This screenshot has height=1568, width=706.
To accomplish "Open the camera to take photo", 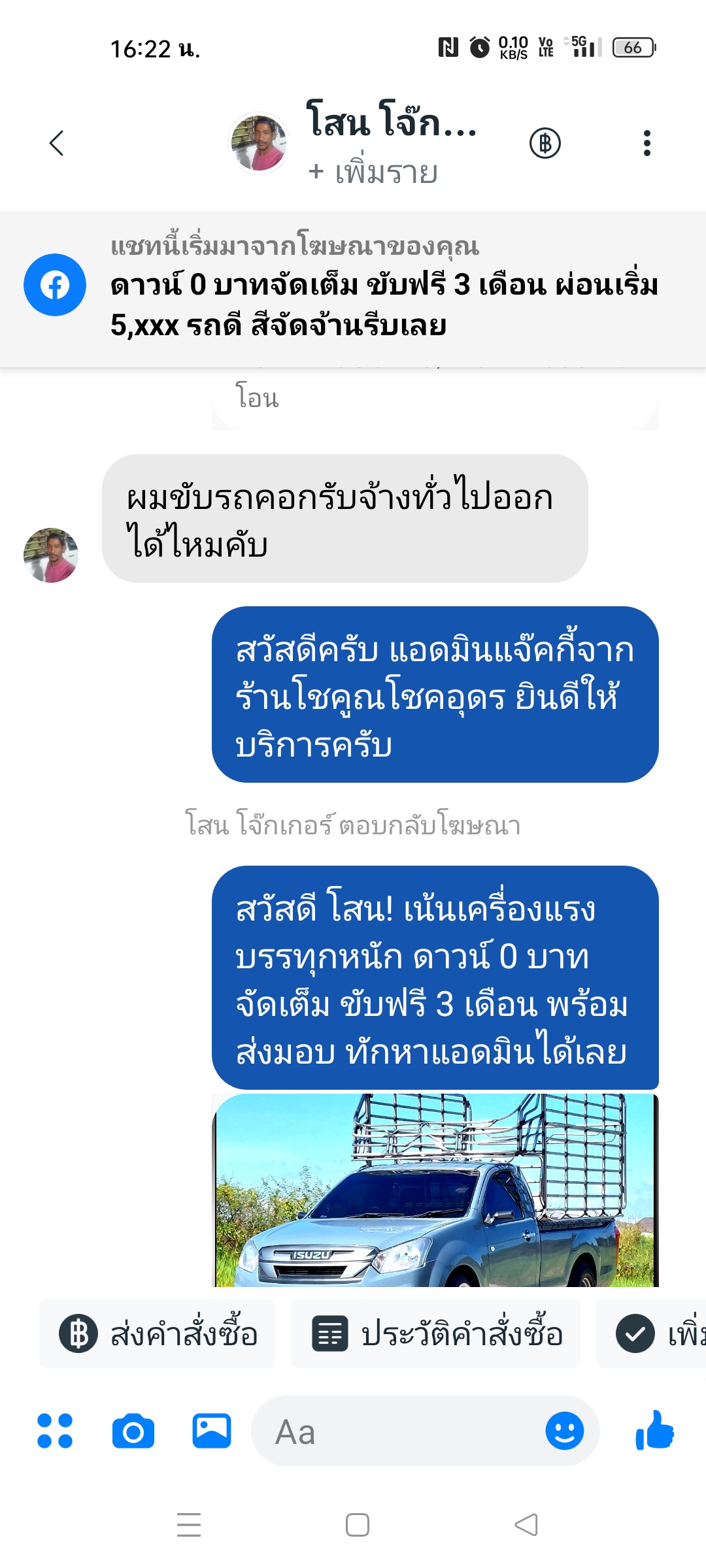I will (133, 1431).
